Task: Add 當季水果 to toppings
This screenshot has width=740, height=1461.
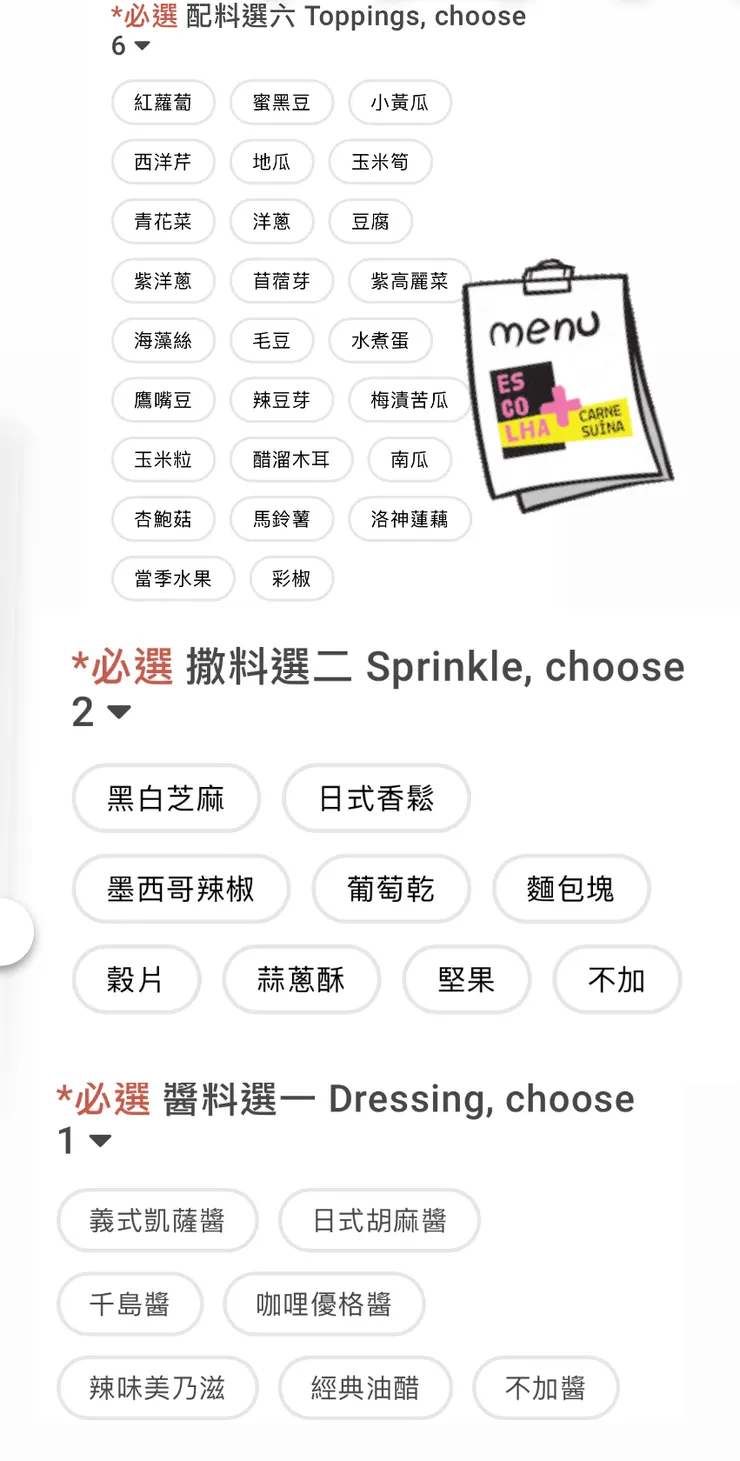Action: pyautogui.click(x=173, y=579)
